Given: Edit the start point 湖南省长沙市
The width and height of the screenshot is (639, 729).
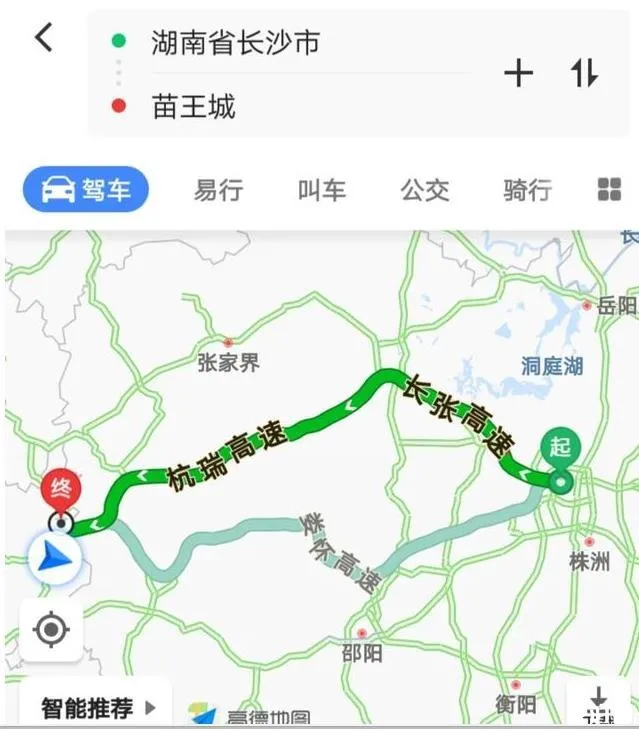Looking at the screenshot, I should pyautogui.click(x=235, y=43).
